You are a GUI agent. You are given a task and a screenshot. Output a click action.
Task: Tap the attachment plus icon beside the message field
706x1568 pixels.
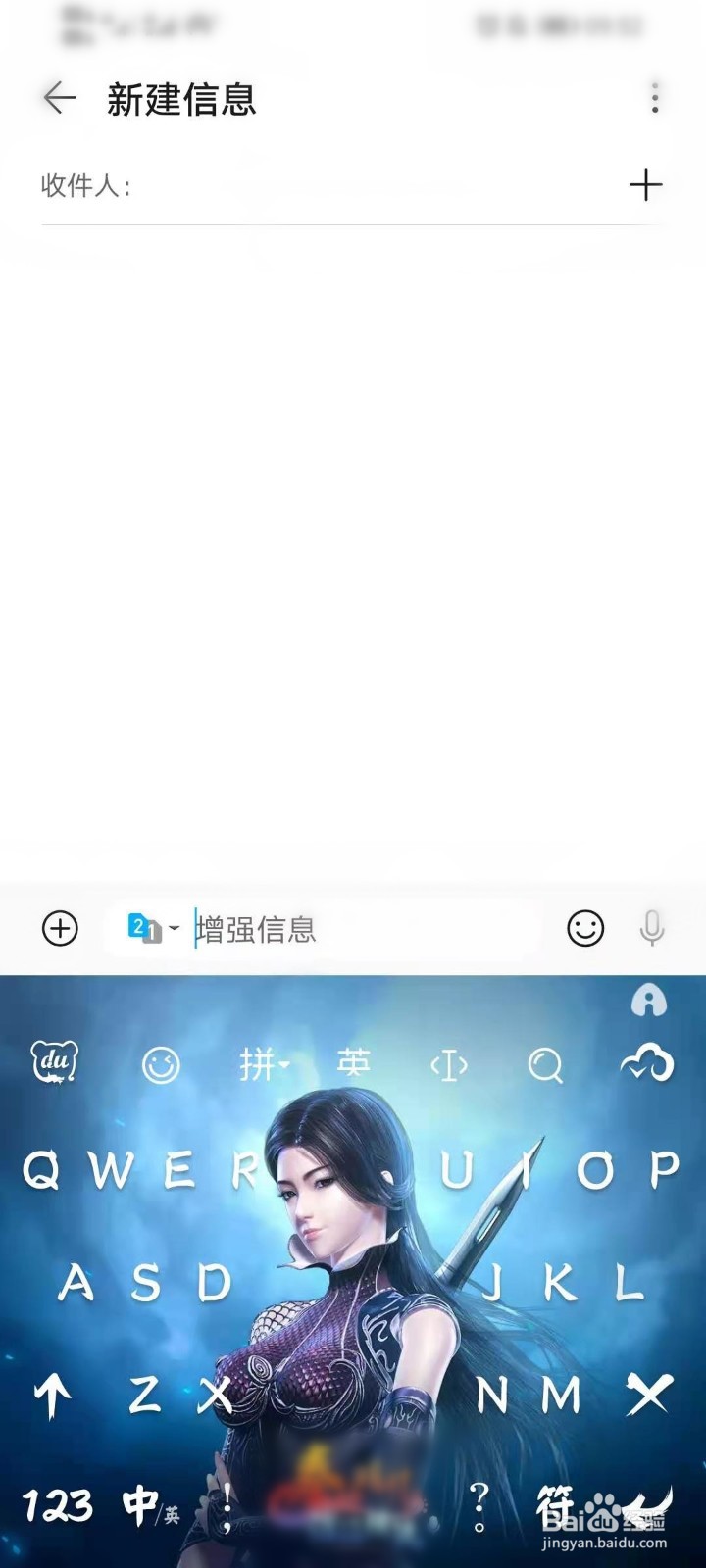point(59,929)
